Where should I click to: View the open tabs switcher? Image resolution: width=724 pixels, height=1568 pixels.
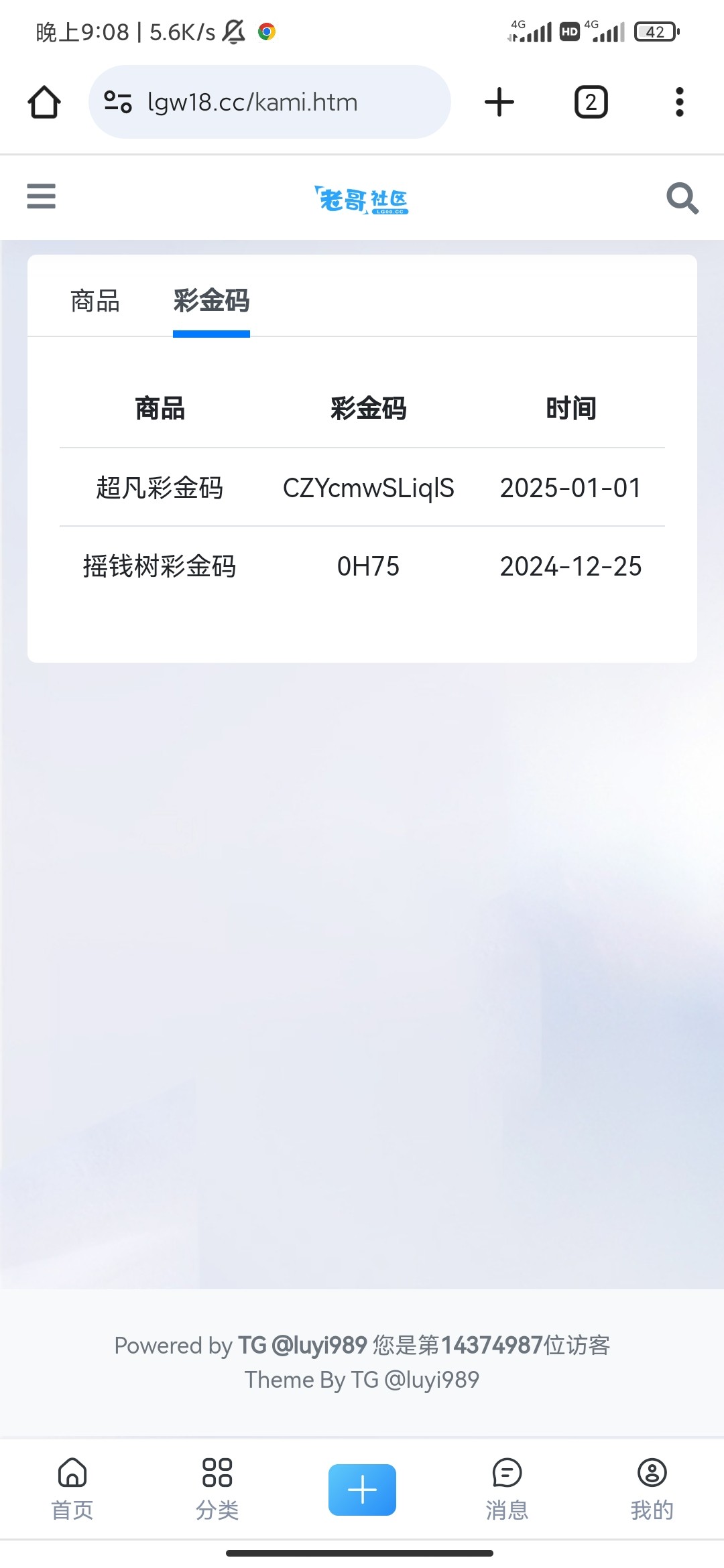point(591,103)
